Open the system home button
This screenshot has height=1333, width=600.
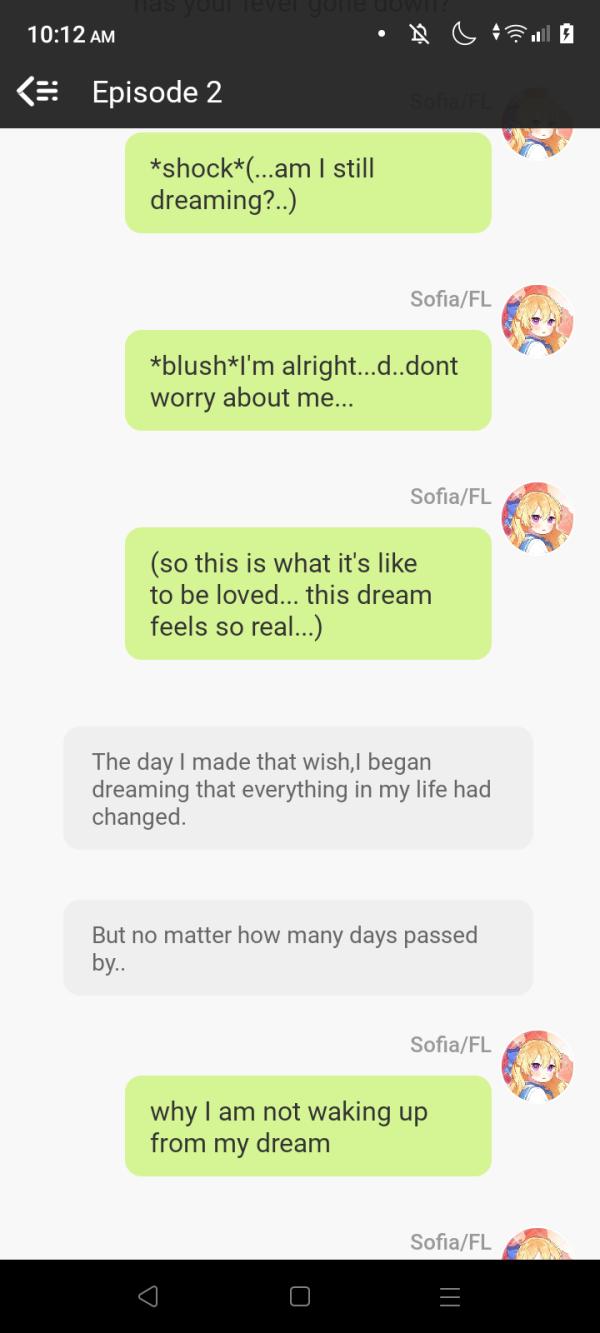coord(299,1296)
